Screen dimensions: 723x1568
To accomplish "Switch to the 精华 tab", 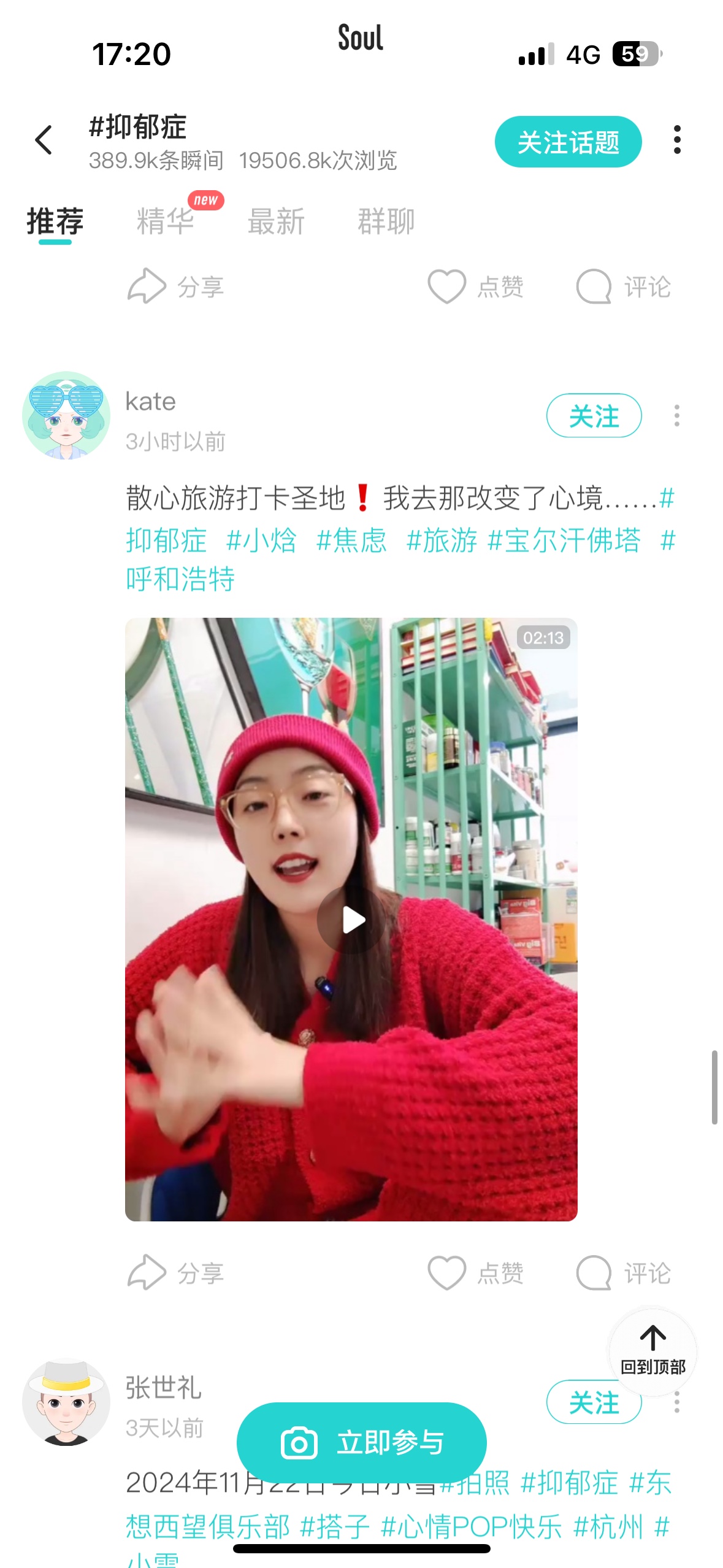I will pyautogui.click(x=166, y=221).
